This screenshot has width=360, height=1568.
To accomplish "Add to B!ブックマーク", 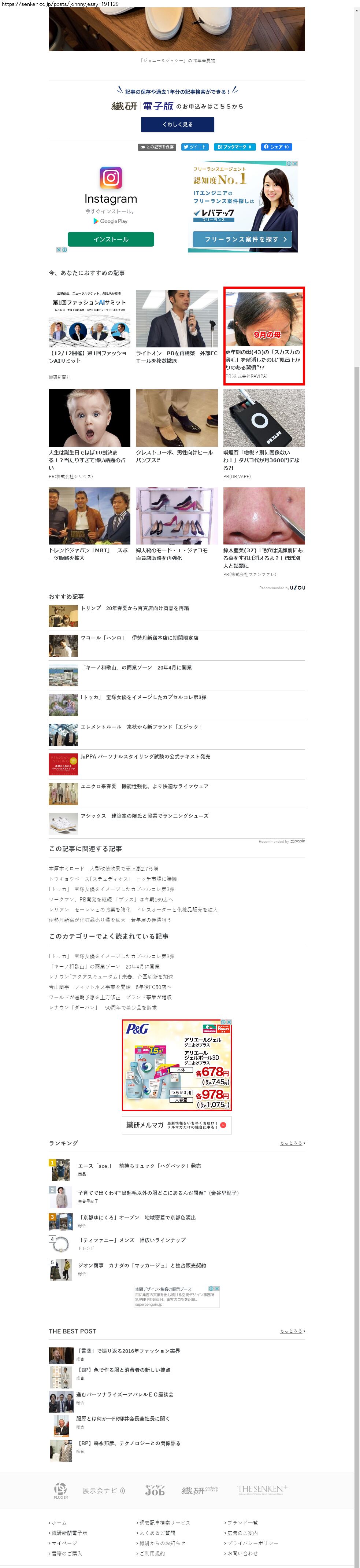I will coord(234,147).
